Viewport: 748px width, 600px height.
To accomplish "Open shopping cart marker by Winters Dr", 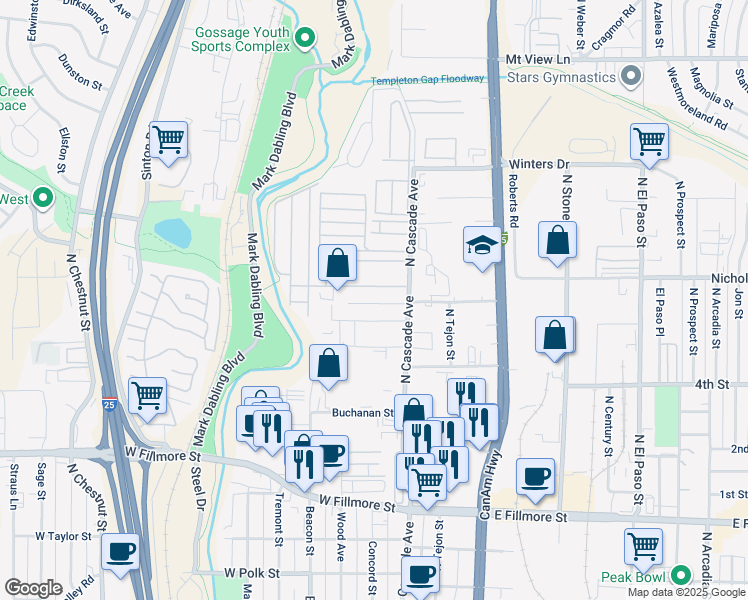I will coord(649,142).
